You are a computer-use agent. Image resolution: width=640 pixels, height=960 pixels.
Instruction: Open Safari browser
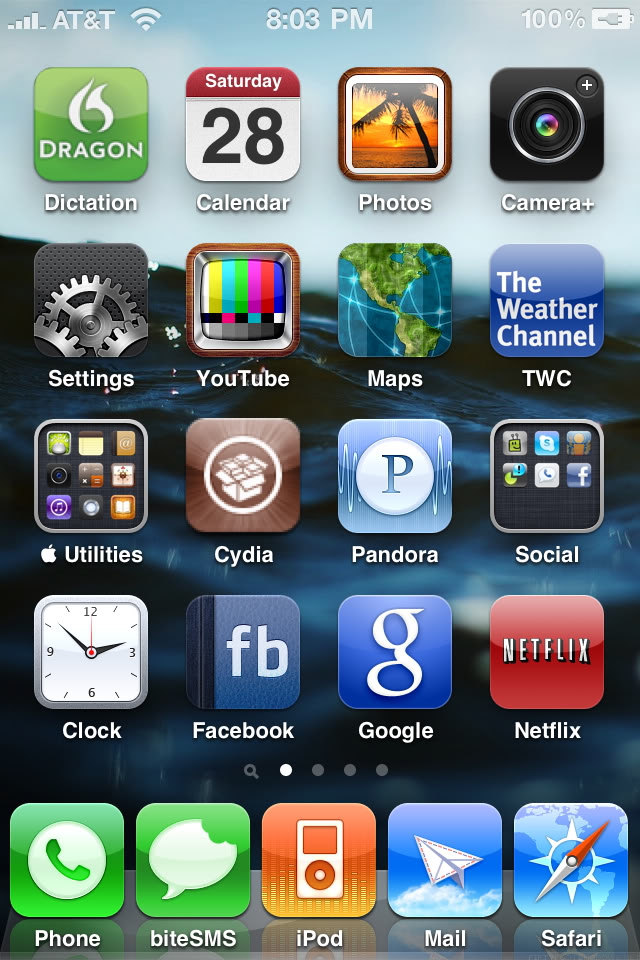(571, 861)
